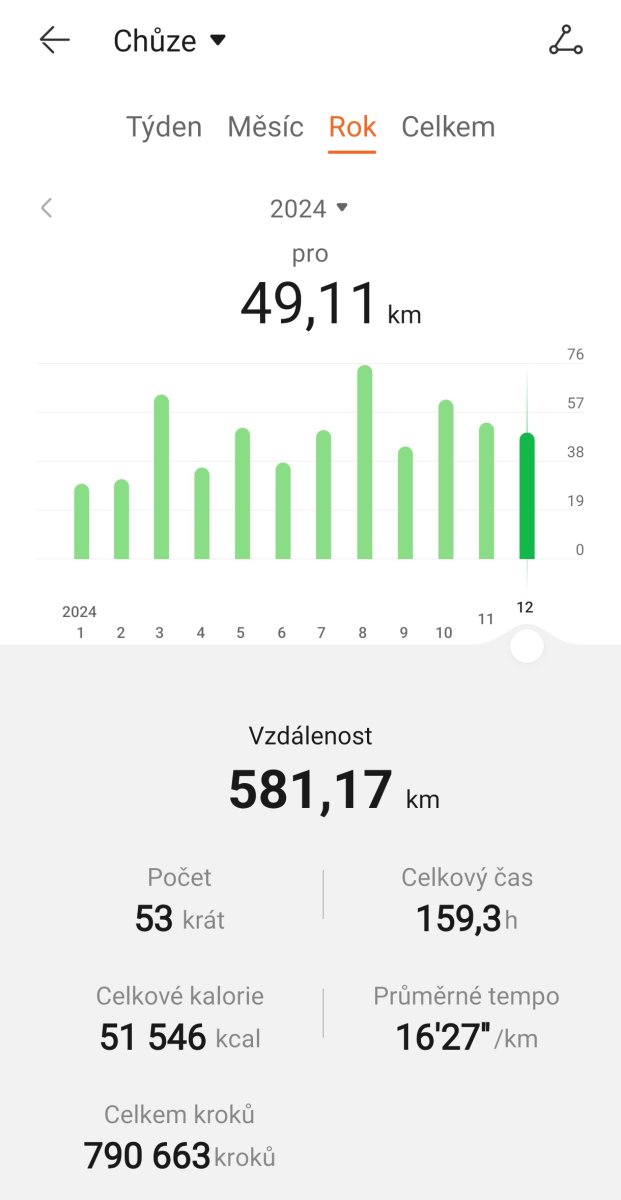Viewport: 621px width, 1200px height.
Task: Select the month 10 bar in the chart
Action: click(x=446, y=479)
